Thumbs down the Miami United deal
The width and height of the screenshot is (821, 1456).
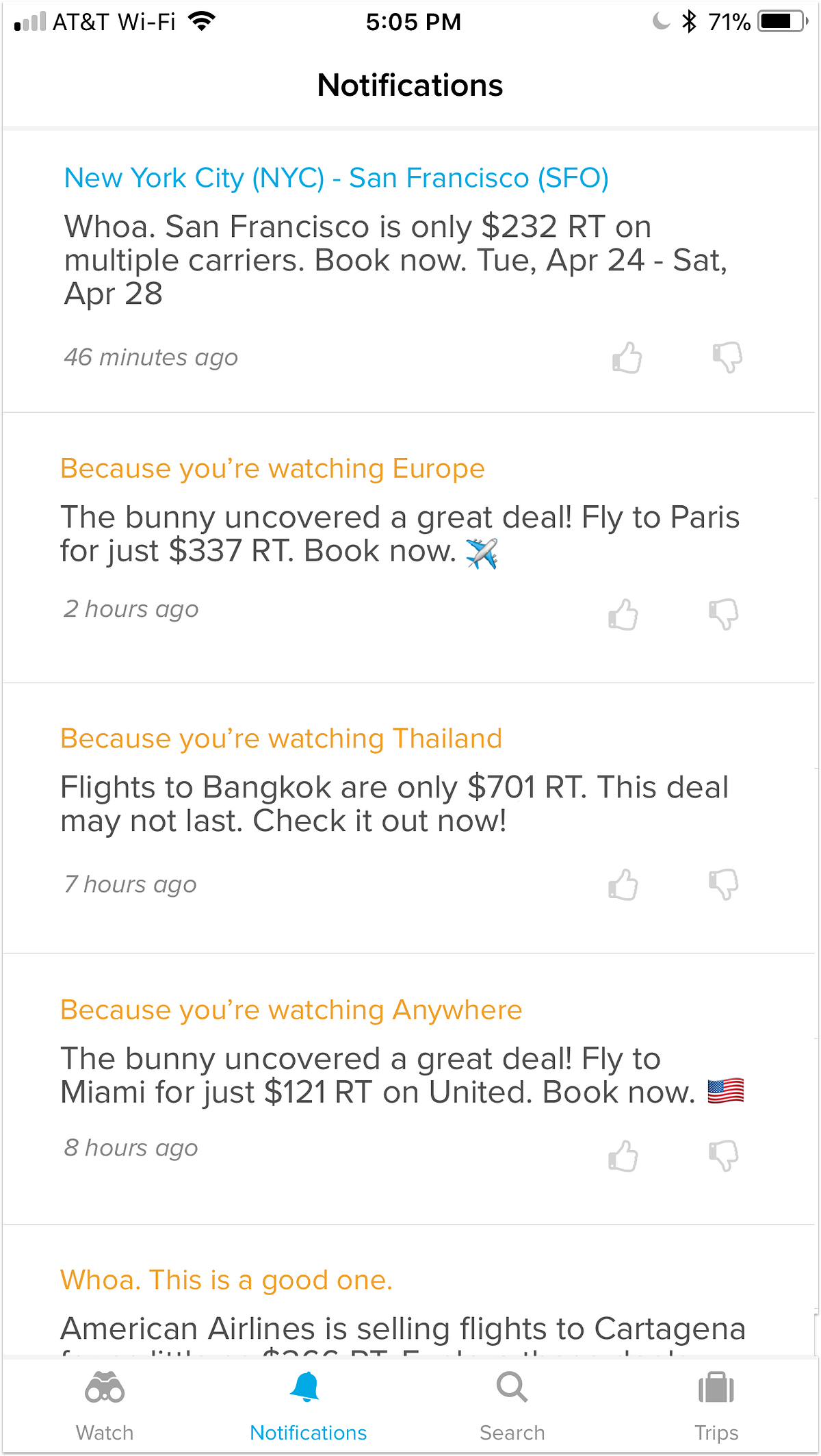pyautogui.click(x=723, y=1155)
